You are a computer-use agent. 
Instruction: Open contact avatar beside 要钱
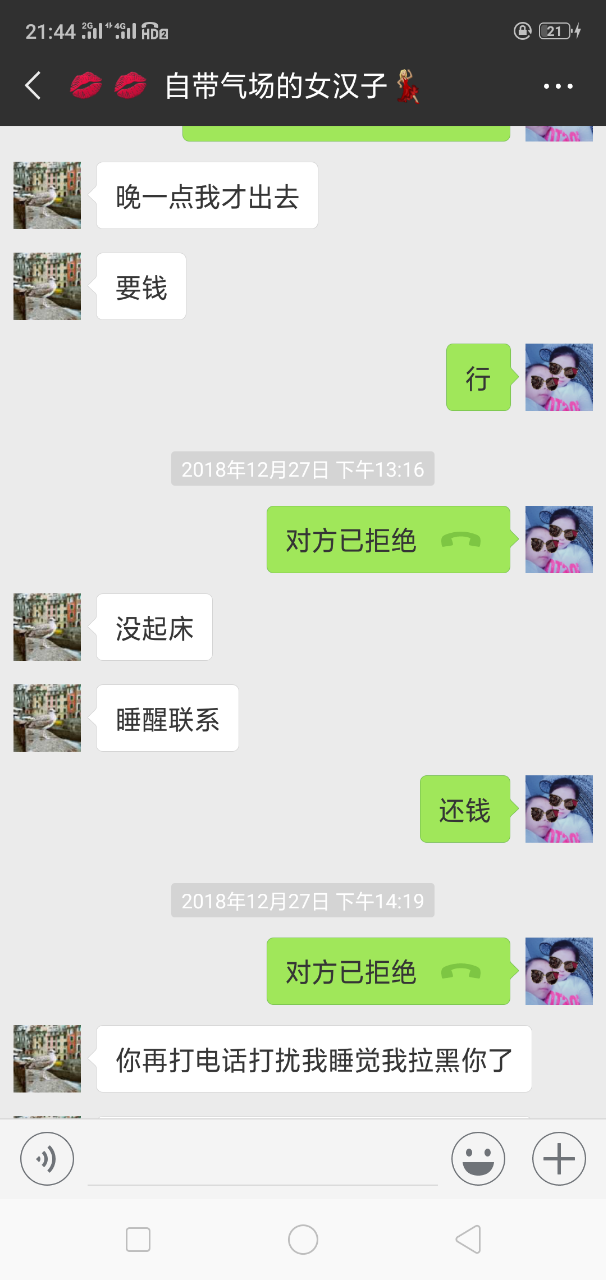pos(47,286)
